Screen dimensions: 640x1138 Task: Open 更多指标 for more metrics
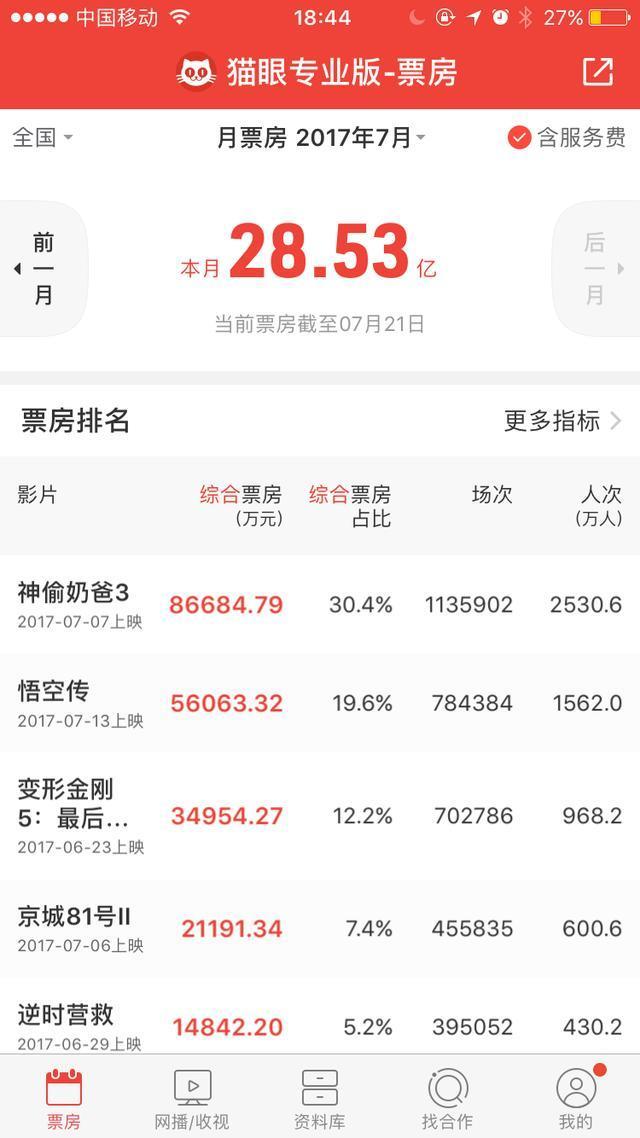(x=562, y=421)
